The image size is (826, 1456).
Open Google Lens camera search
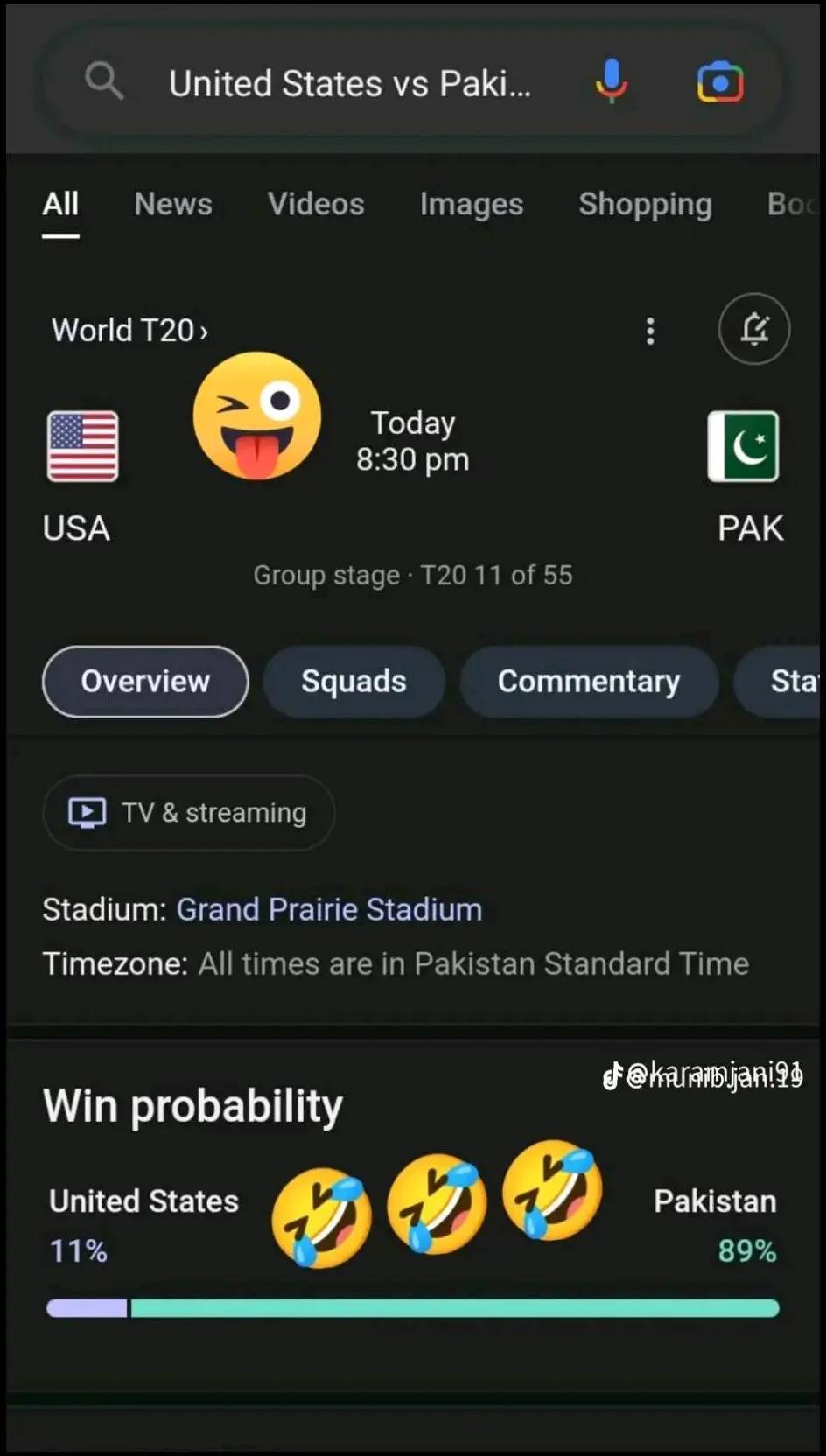(720, 83)
